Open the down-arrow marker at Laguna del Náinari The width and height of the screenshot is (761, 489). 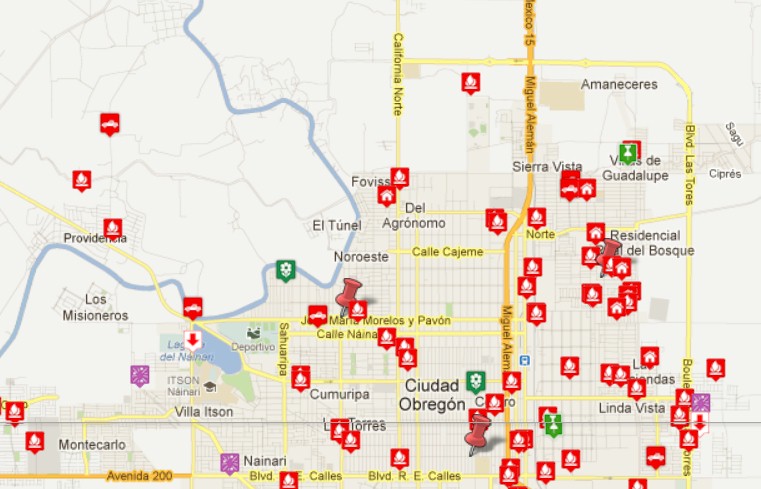[x=190, y=341]
